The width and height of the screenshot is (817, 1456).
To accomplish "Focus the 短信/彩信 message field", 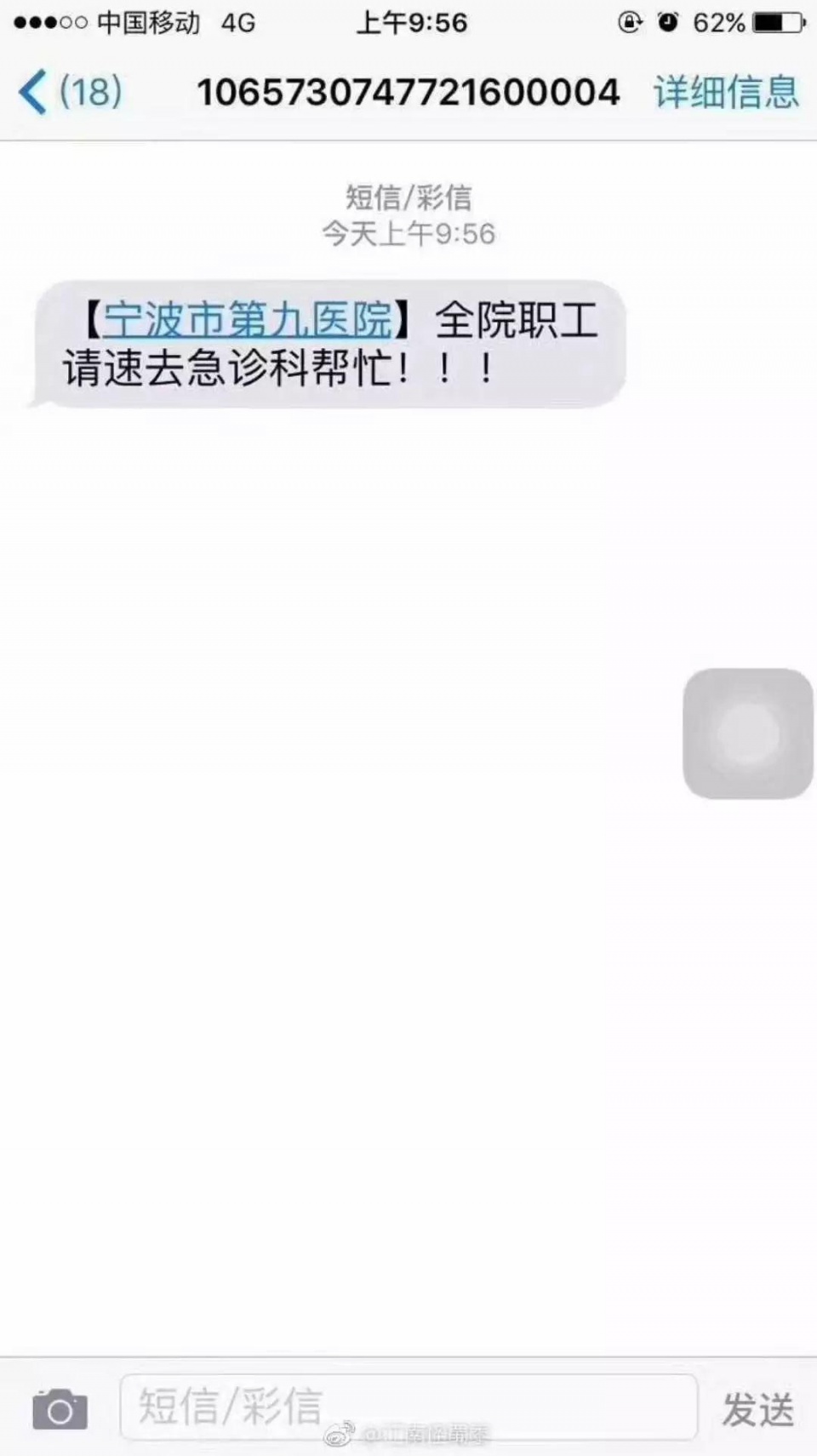I will (408, 1406).
